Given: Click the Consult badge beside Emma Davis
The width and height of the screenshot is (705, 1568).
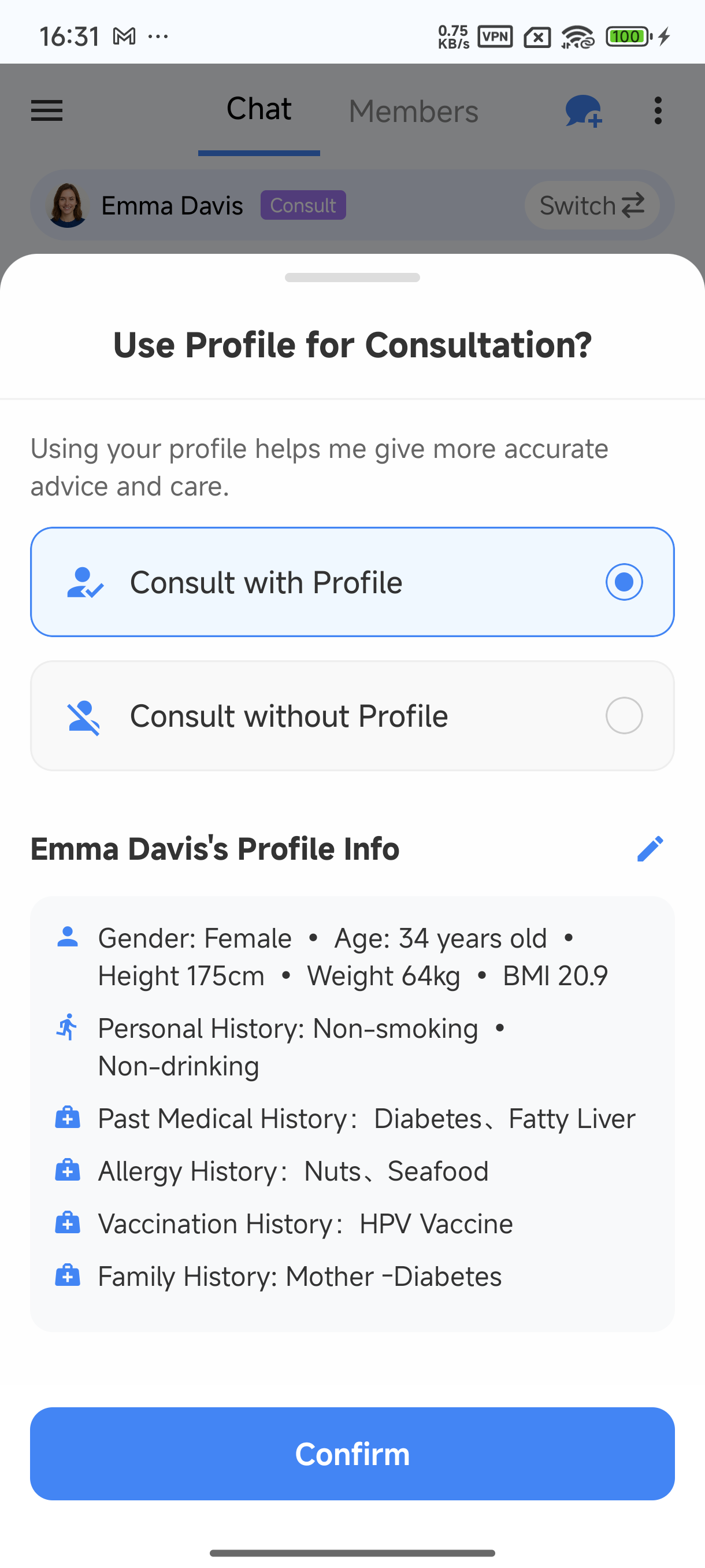Looking at the screenshot, I should [303, 206].
